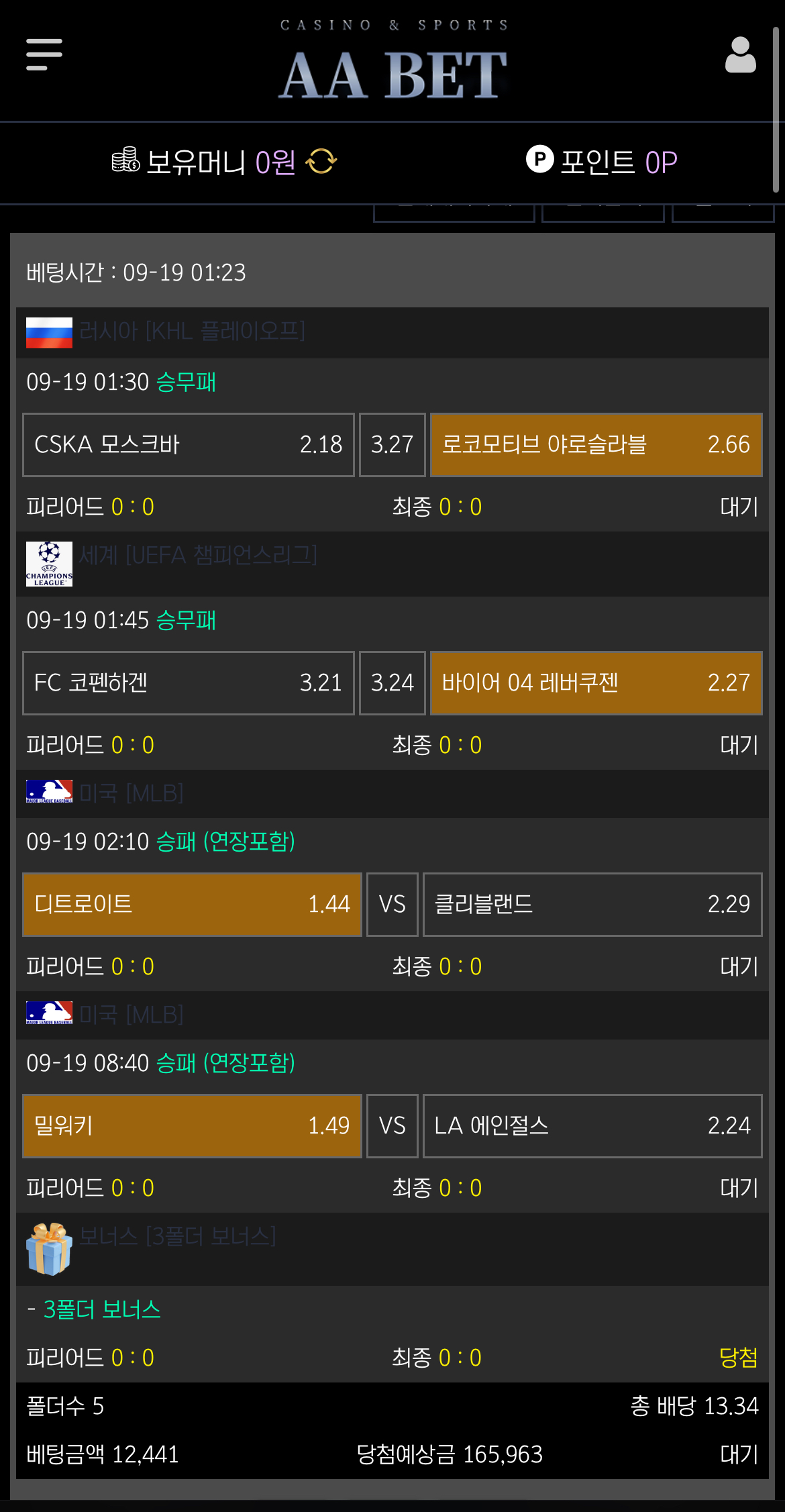Tap the 디트로이트 1.44 cell
The height and width of the screenshot is (1512, 785).
pyautogui.click(x=192, y=905)
